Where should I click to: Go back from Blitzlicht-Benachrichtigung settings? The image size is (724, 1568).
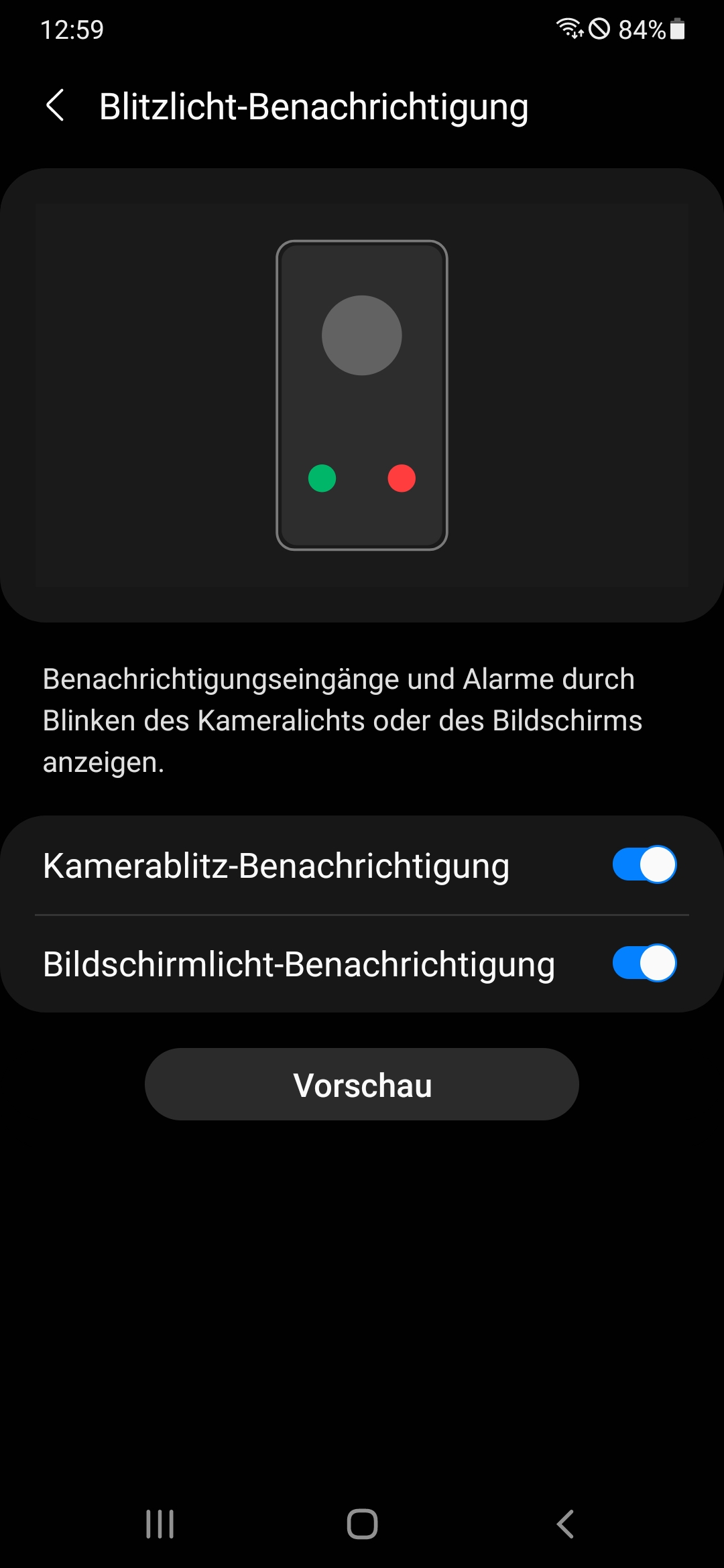(55, 106)
